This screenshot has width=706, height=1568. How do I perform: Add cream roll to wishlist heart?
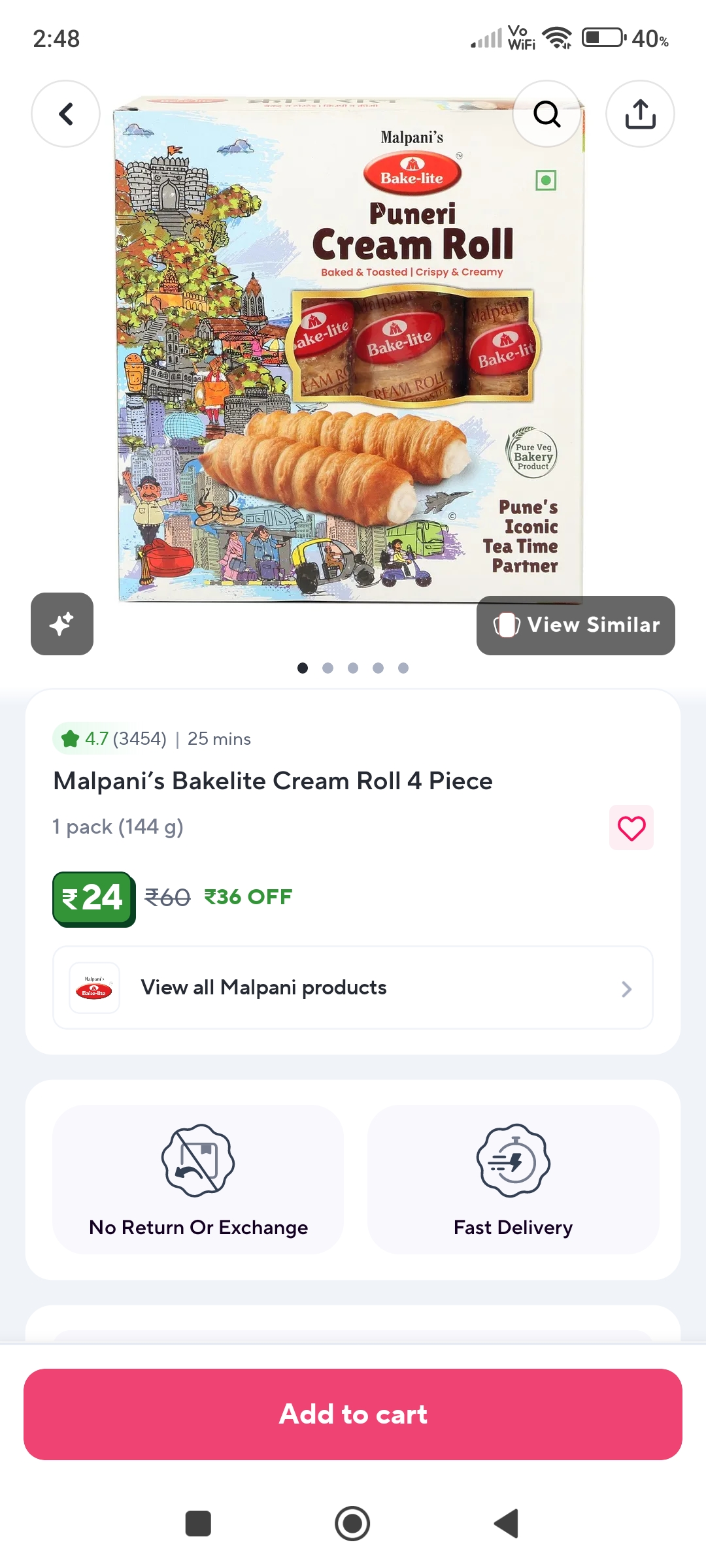pos(631,828)
